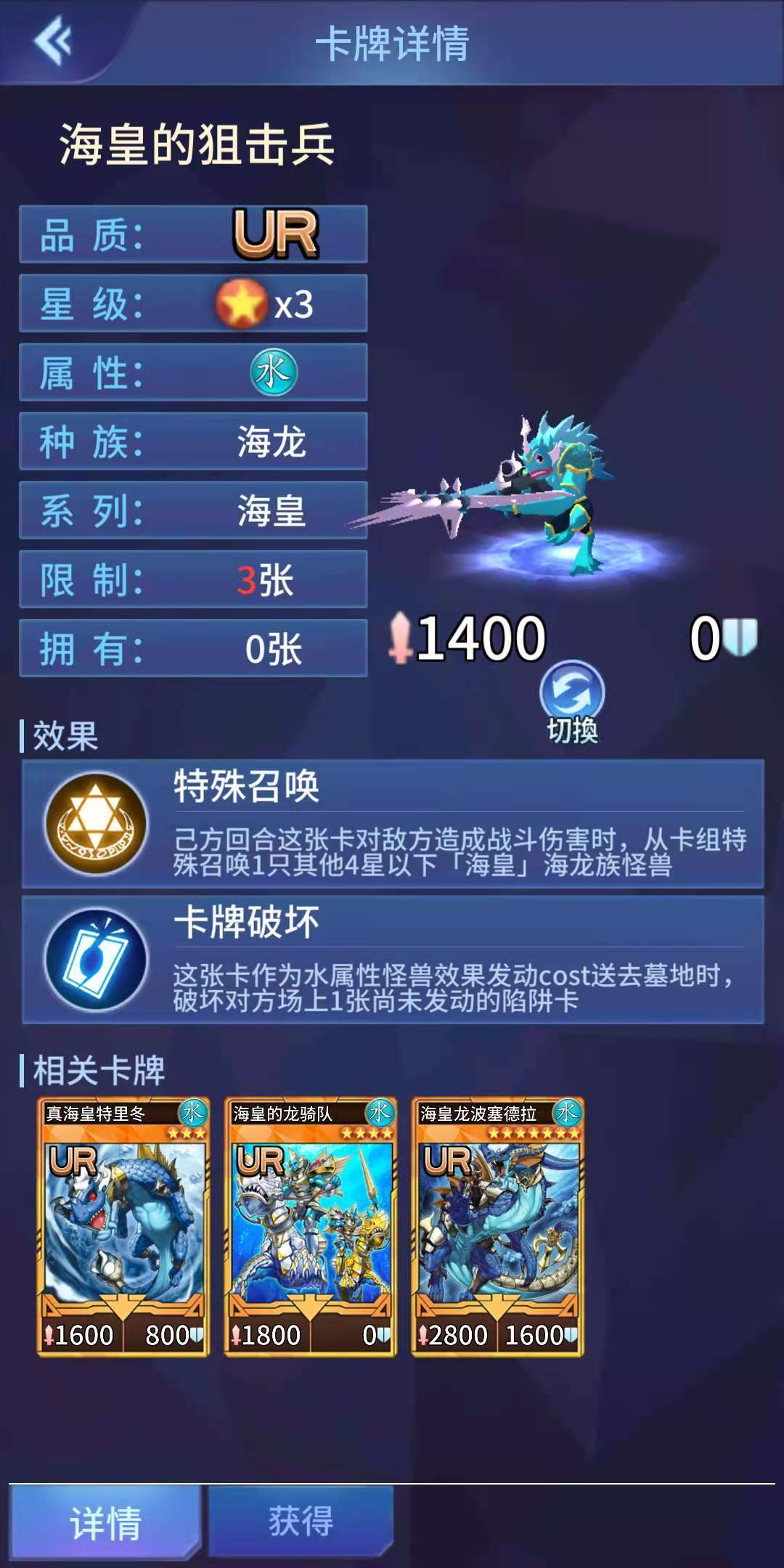
Task: Open related card 海皇的龙骑队
Action: [x=311, y=1225]
